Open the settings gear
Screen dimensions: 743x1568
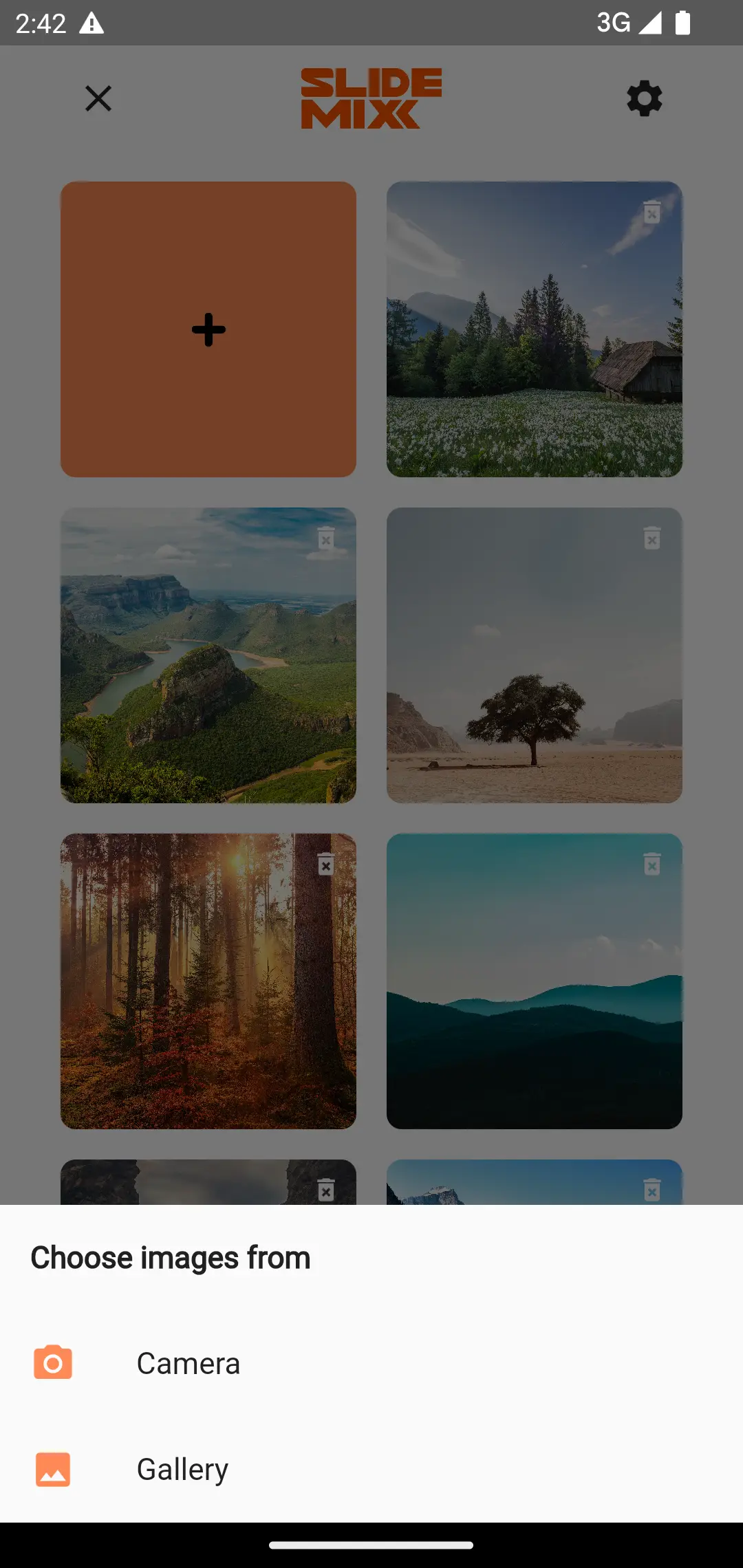[644, 98]
